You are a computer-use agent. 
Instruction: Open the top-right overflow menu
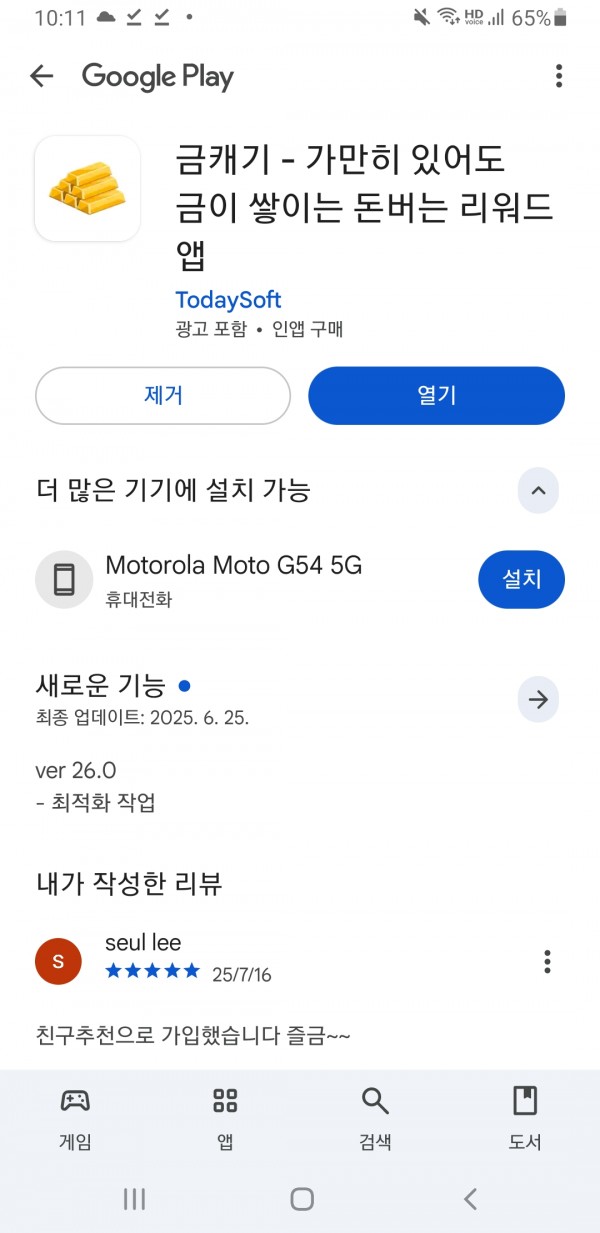(559, 76)
